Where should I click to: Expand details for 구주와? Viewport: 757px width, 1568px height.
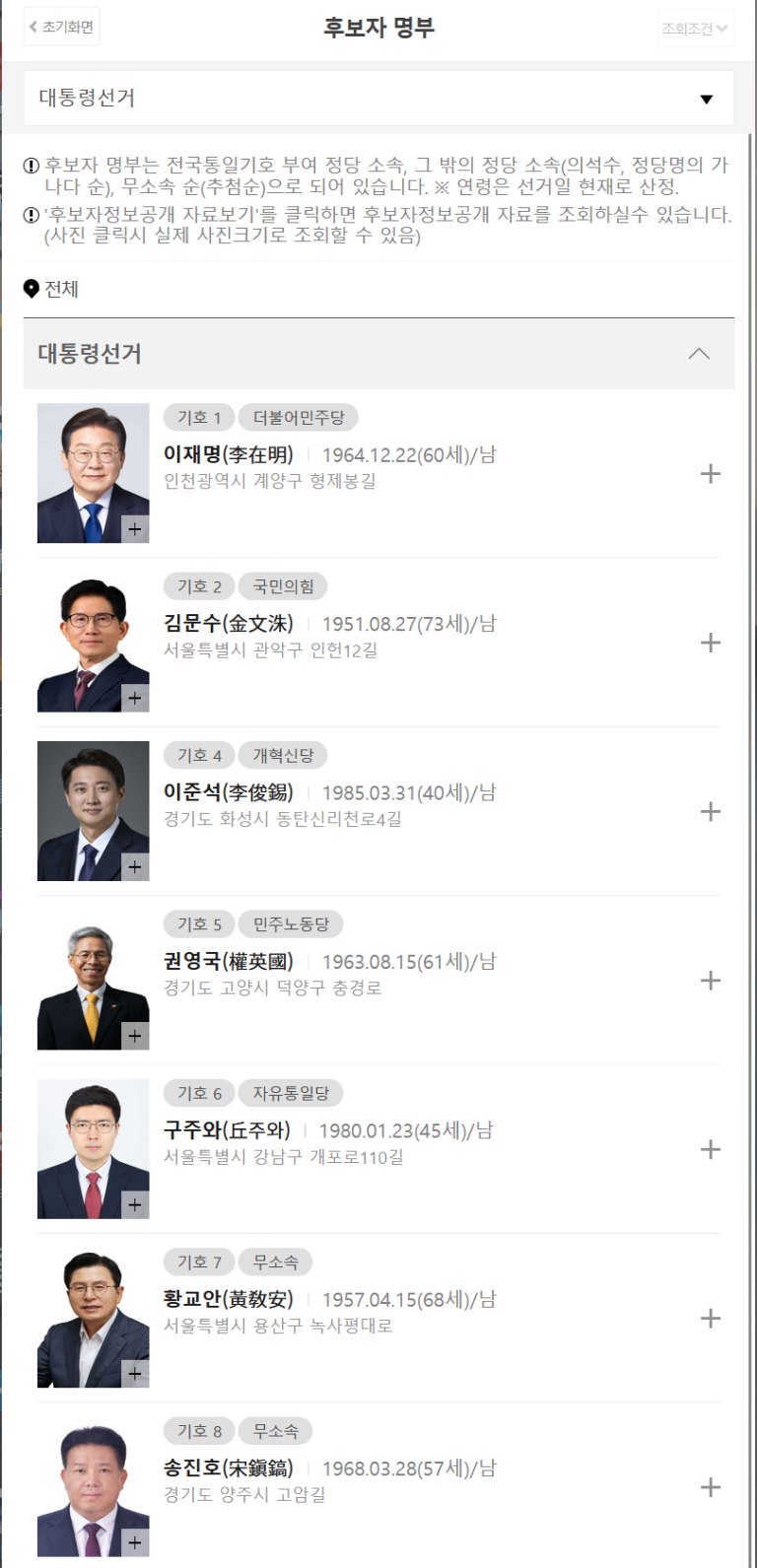710,1150
